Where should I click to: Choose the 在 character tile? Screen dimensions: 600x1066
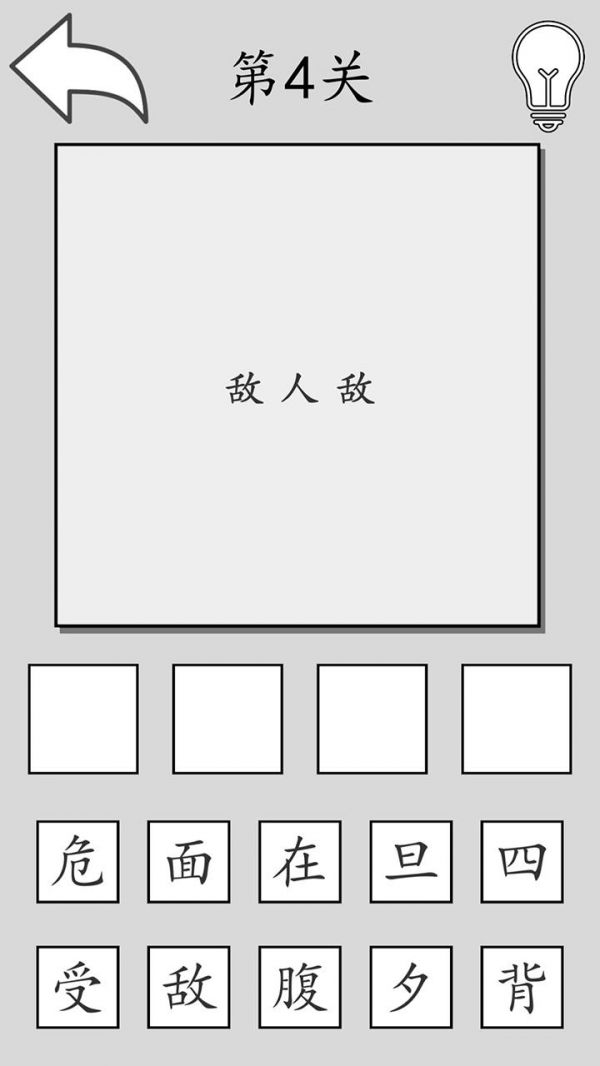tap(300, 862)
